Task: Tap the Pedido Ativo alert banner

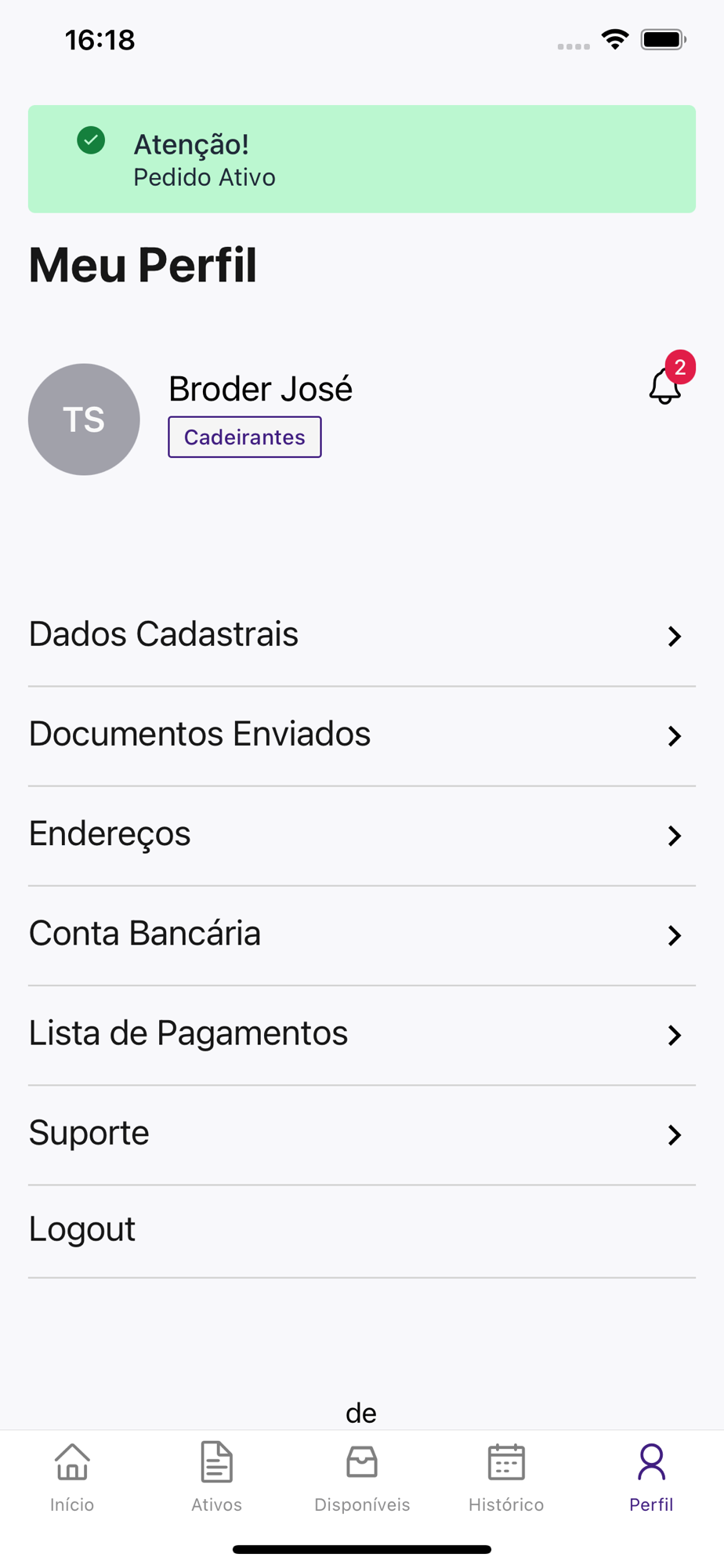Action: click(361, 159)
